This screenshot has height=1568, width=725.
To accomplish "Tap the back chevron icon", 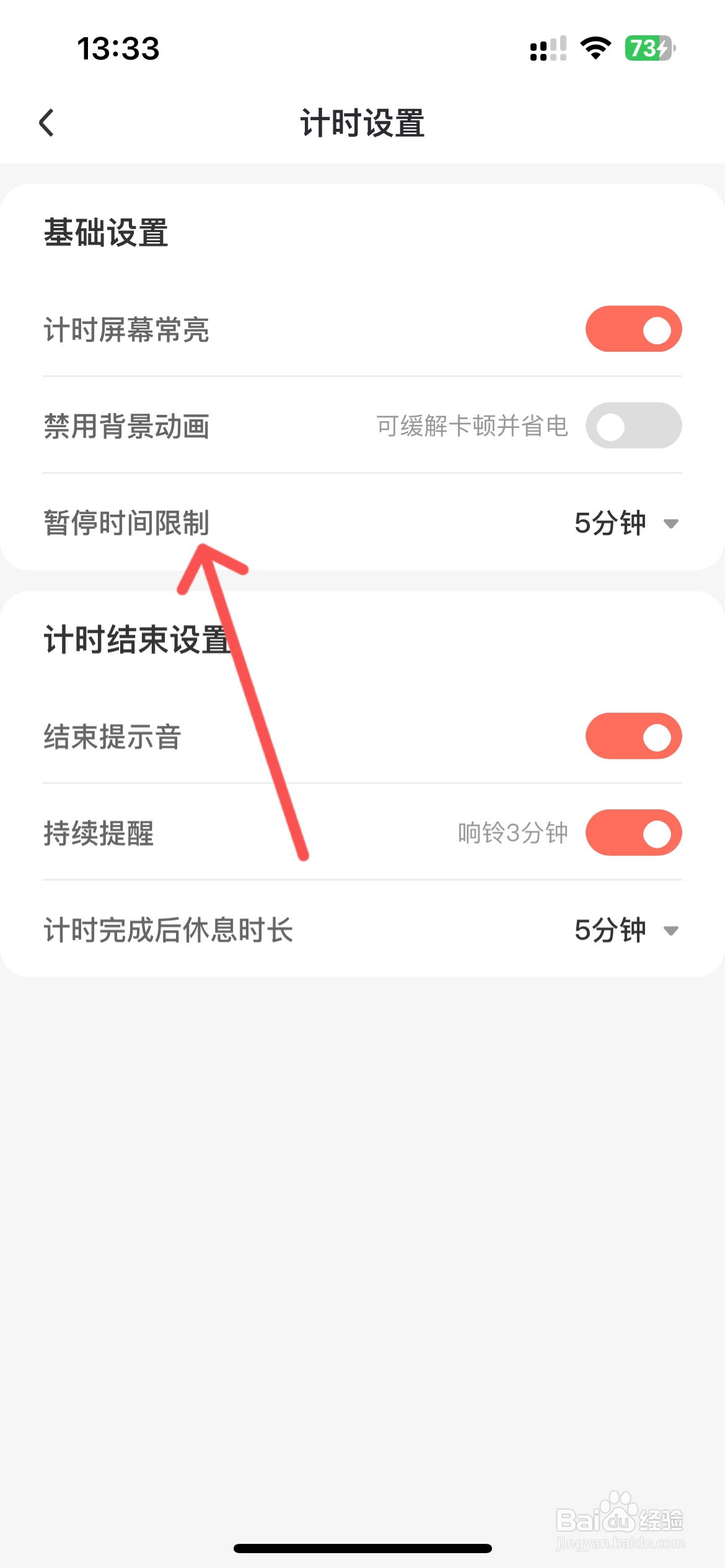I will click(47, 123).
